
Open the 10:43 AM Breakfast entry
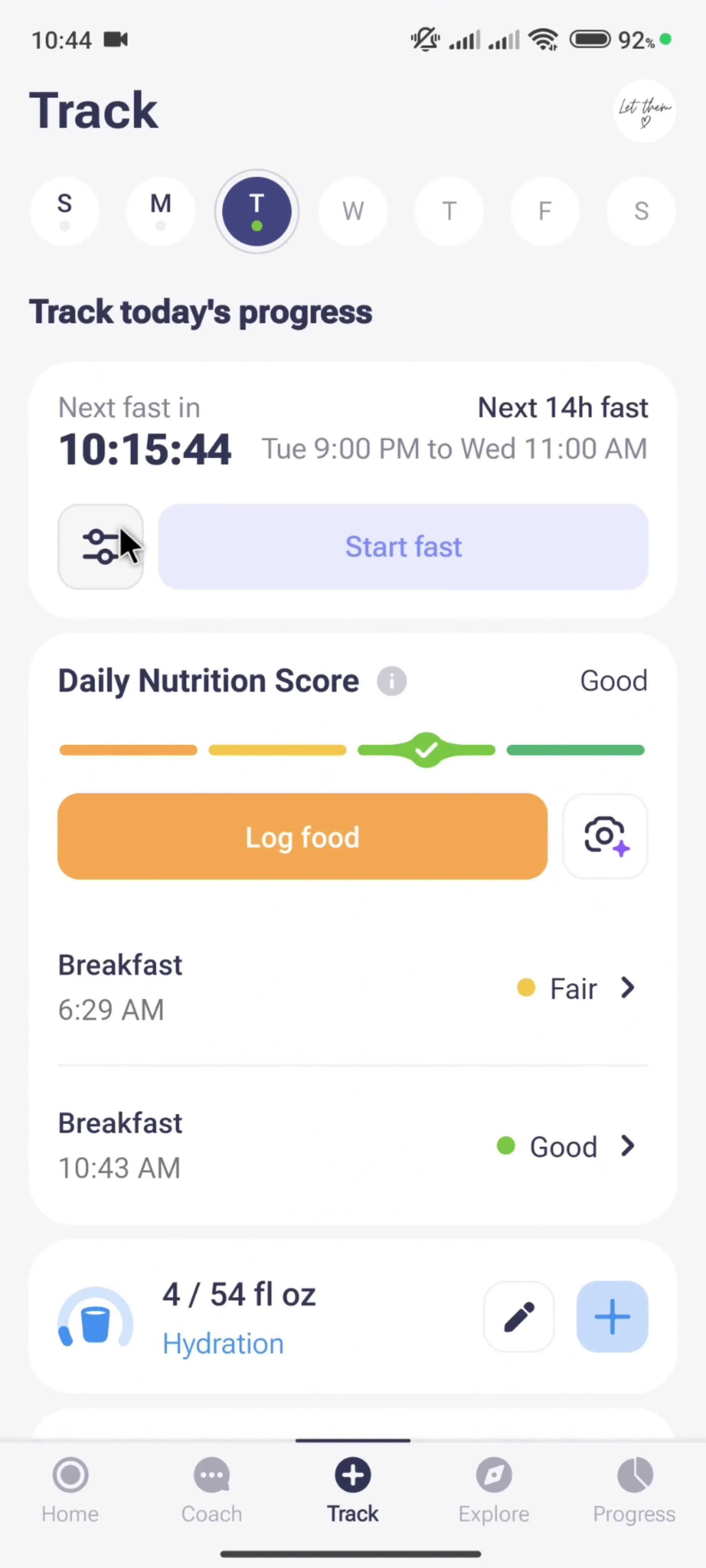353,1145
